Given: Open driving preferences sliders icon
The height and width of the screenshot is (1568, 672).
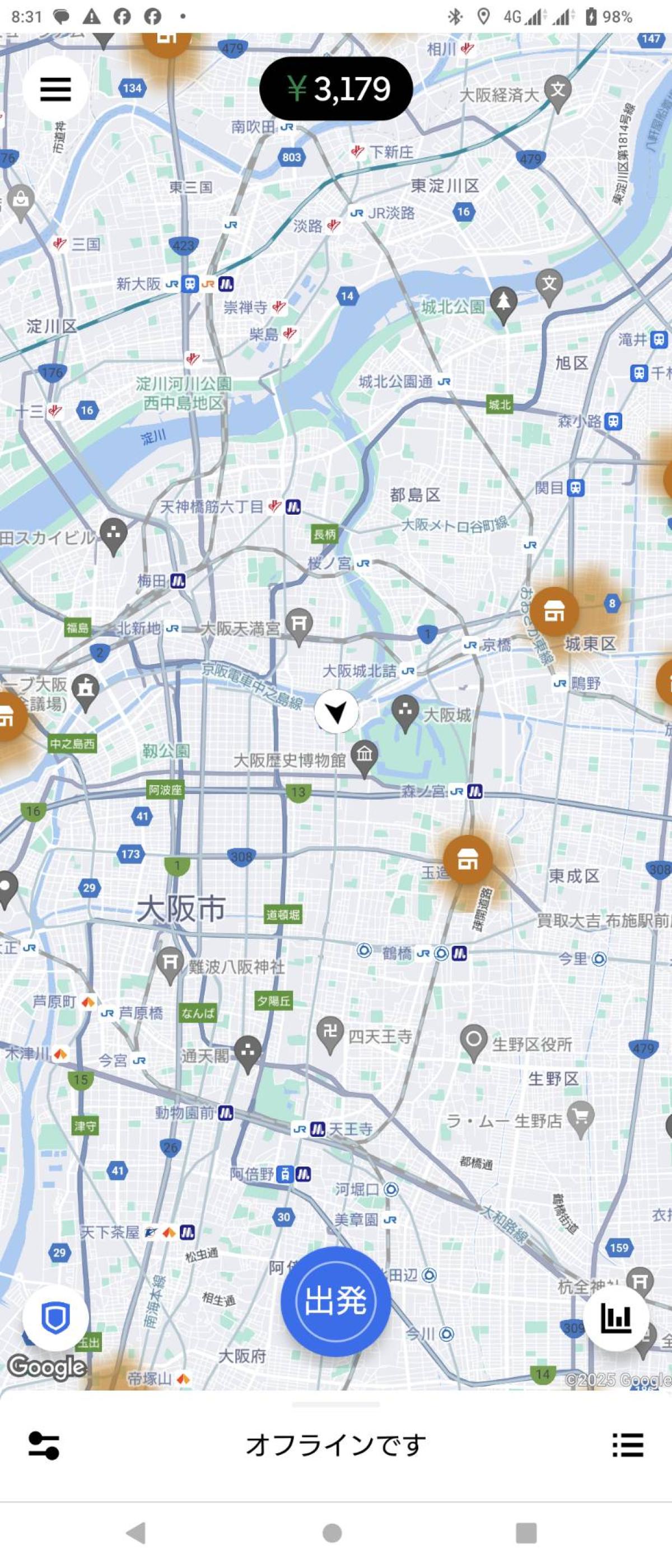Looking at the screenshot, I should (44, 1445).
